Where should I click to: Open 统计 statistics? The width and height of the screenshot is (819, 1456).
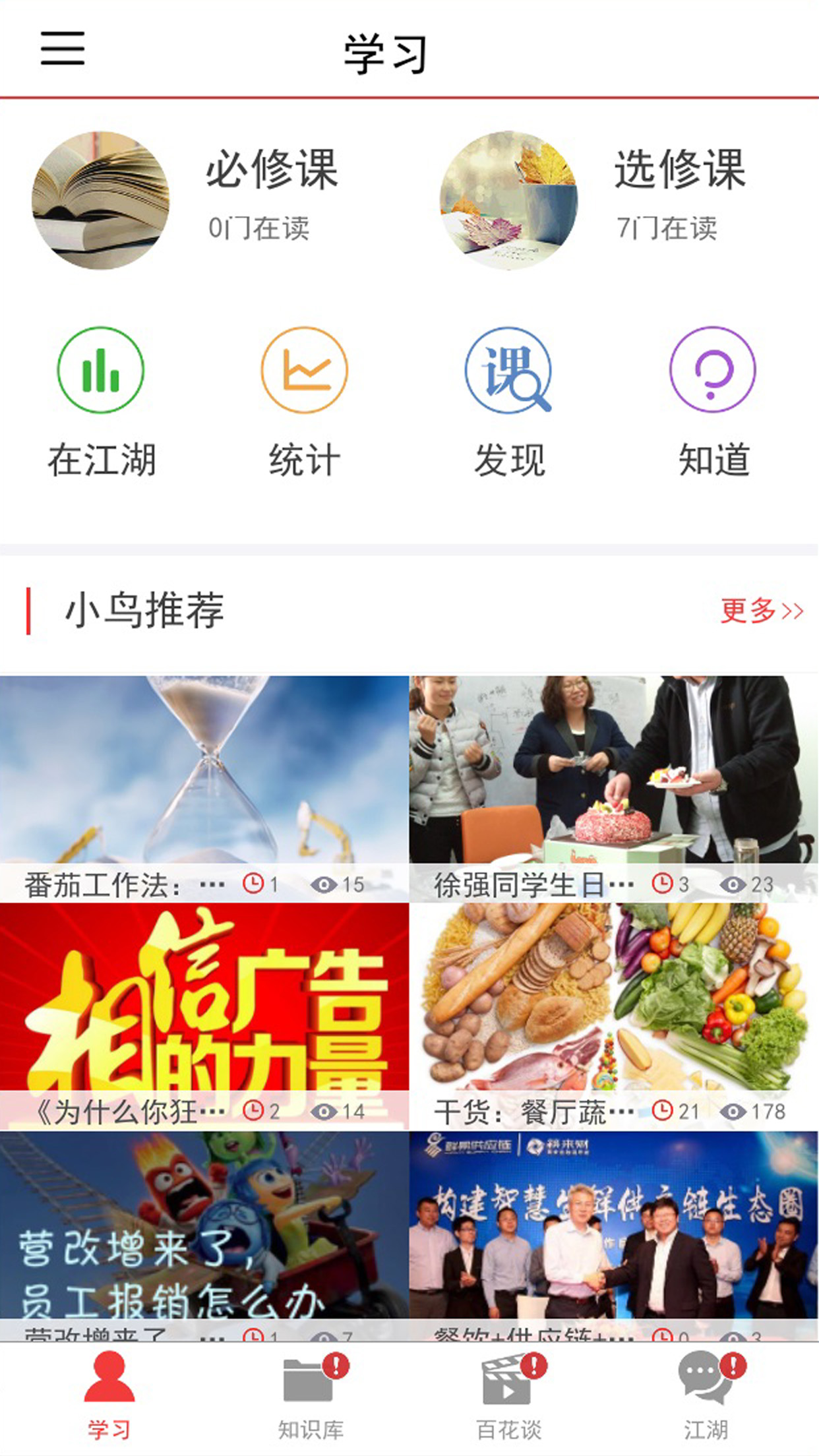[x=304, y=401]
